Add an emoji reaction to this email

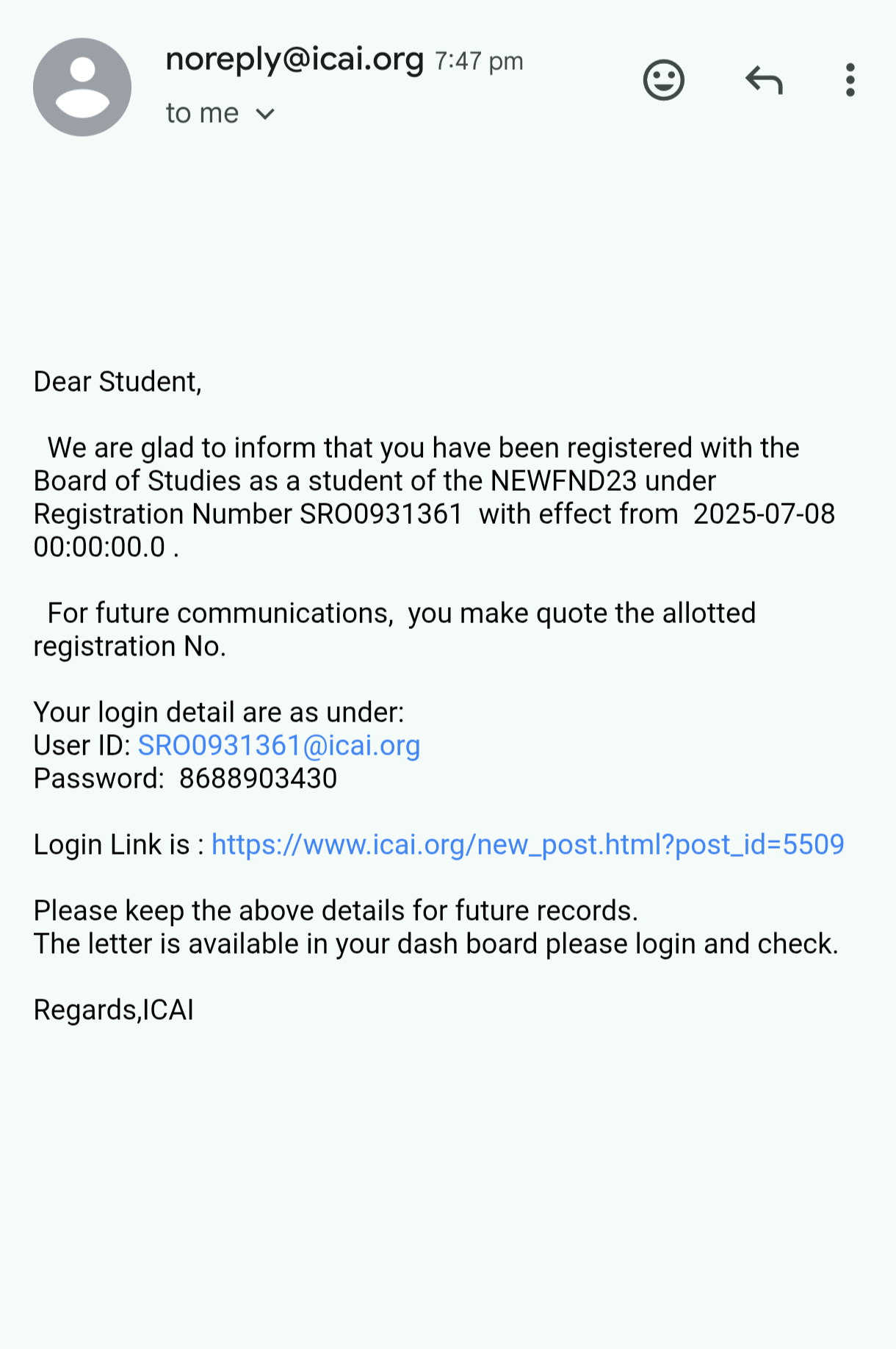(x=663, y=79)
